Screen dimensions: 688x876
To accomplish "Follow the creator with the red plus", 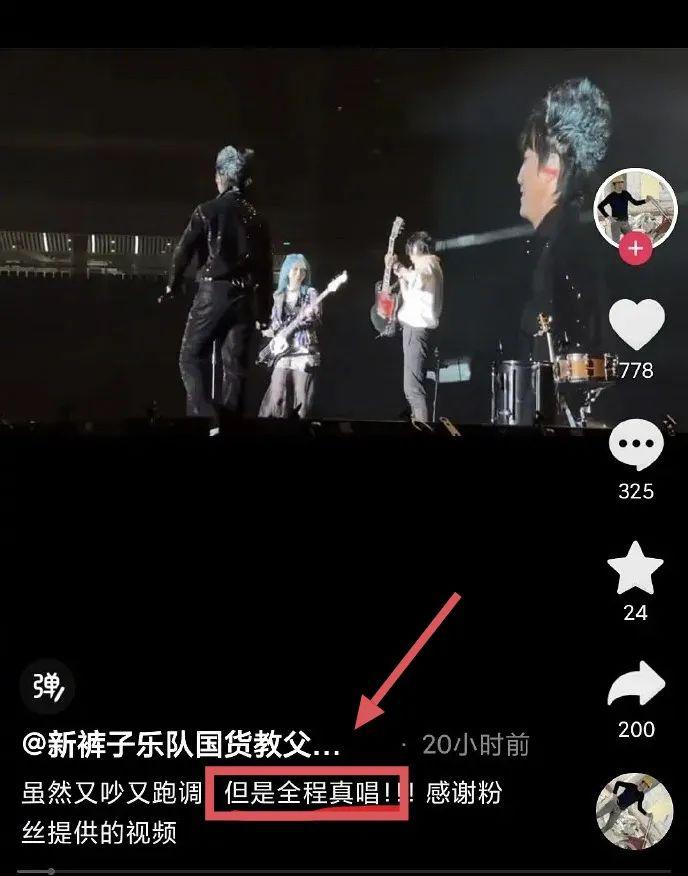I will 635,250.
